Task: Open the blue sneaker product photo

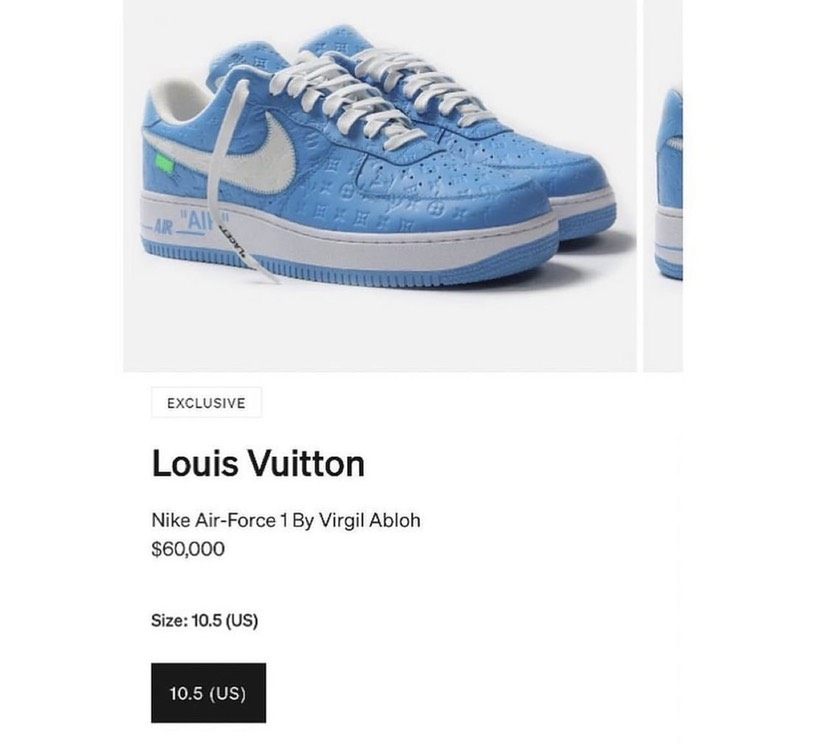Action: coord(380,185)
